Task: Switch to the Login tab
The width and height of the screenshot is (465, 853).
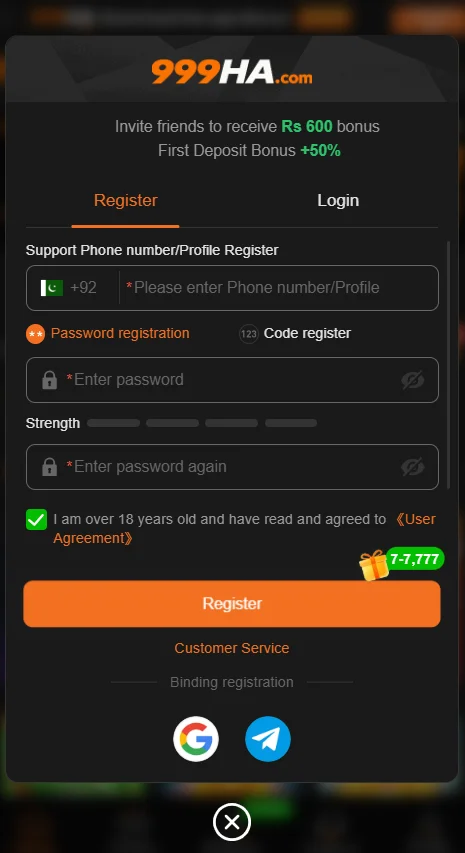Action: (338, 200)
